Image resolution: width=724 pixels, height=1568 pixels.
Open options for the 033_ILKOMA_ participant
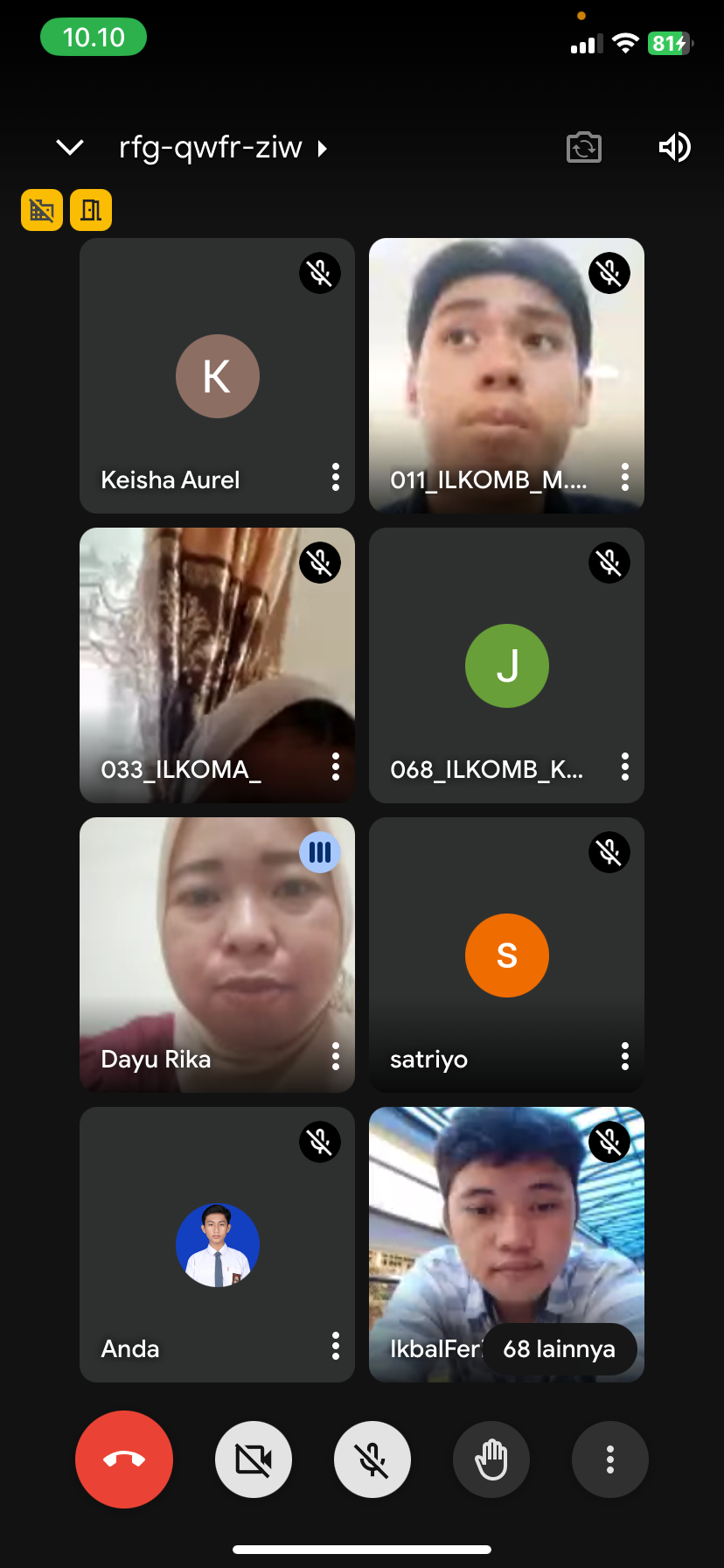336,766
